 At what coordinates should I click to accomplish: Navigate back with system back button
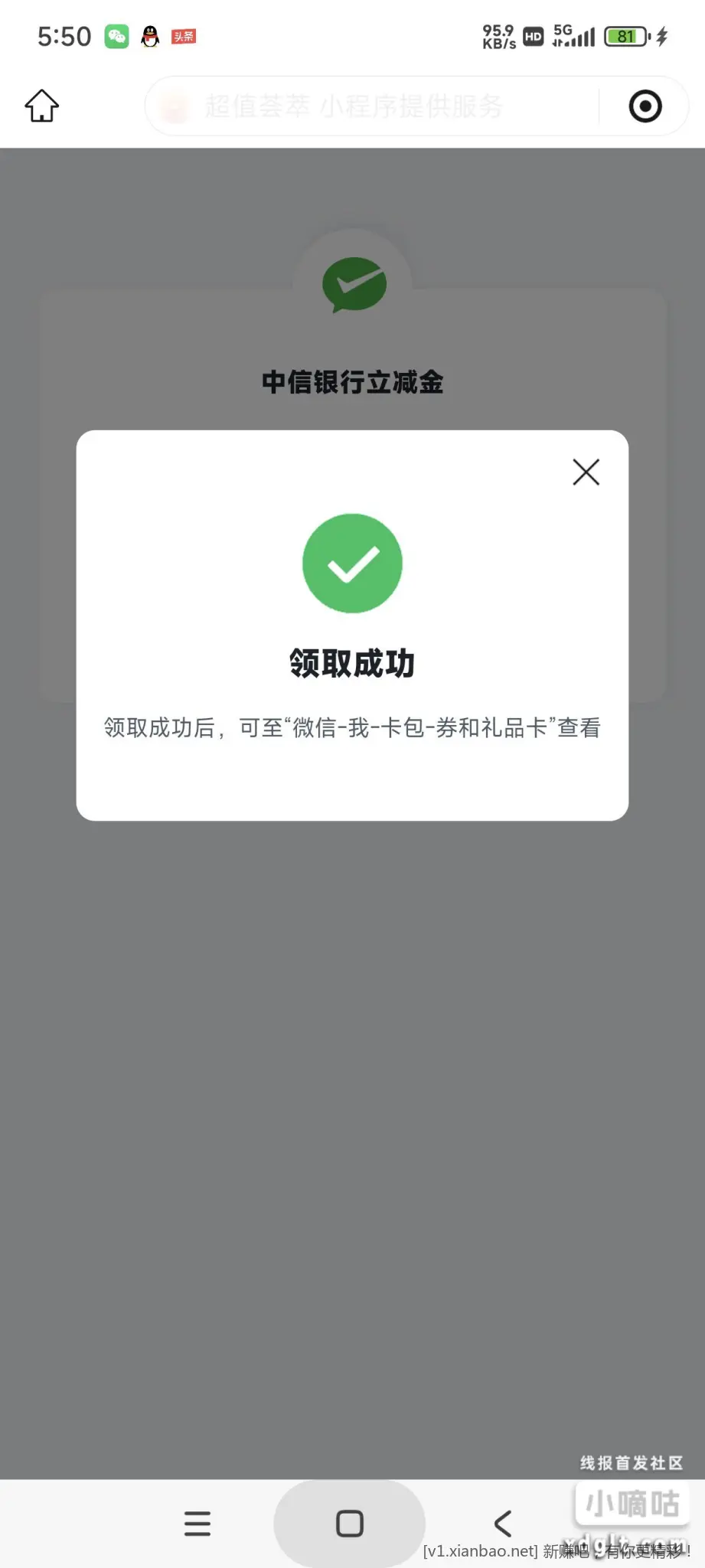(503, 1524)
